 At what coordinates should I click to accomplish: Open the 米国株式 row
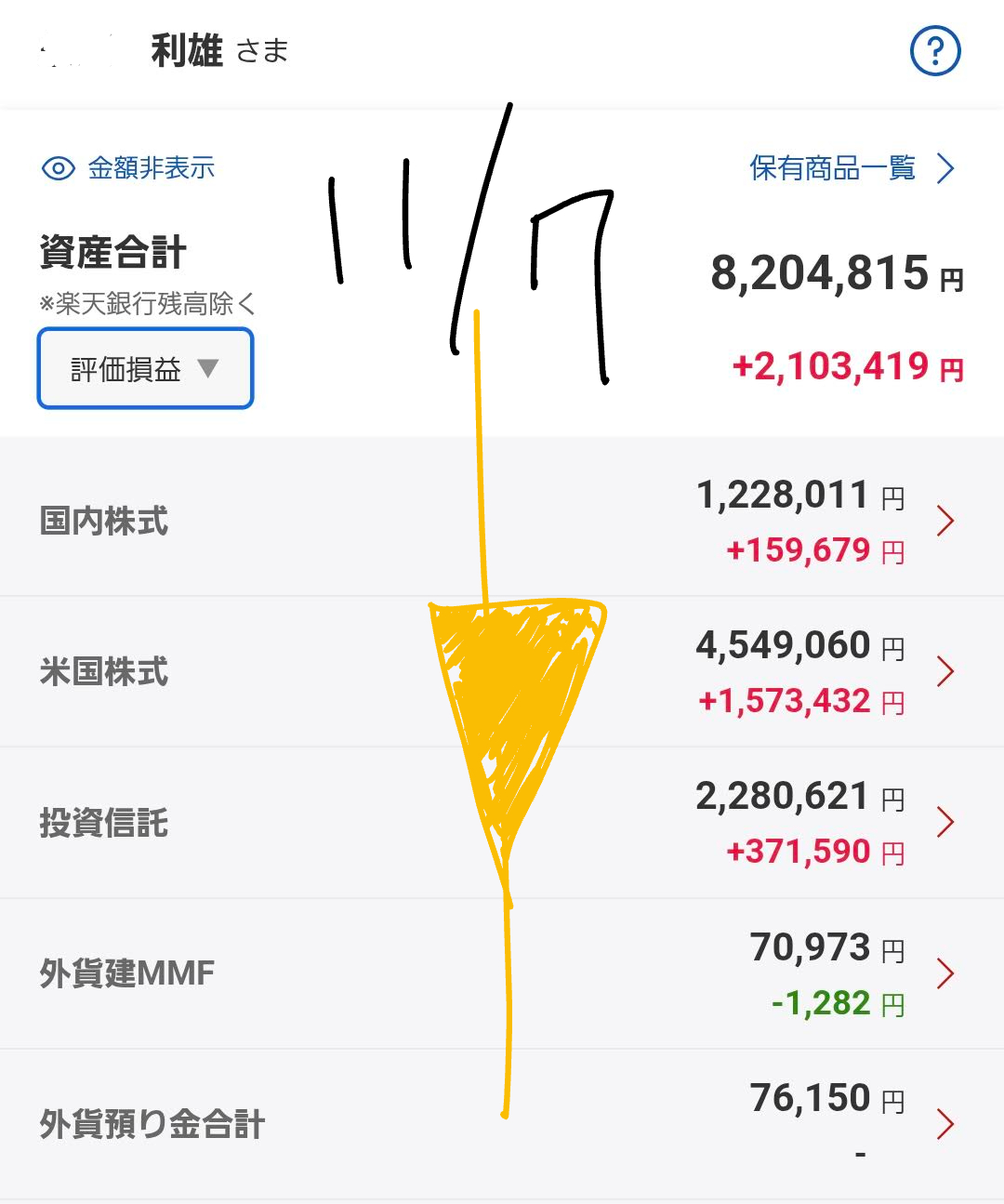[x=502, y=672]
